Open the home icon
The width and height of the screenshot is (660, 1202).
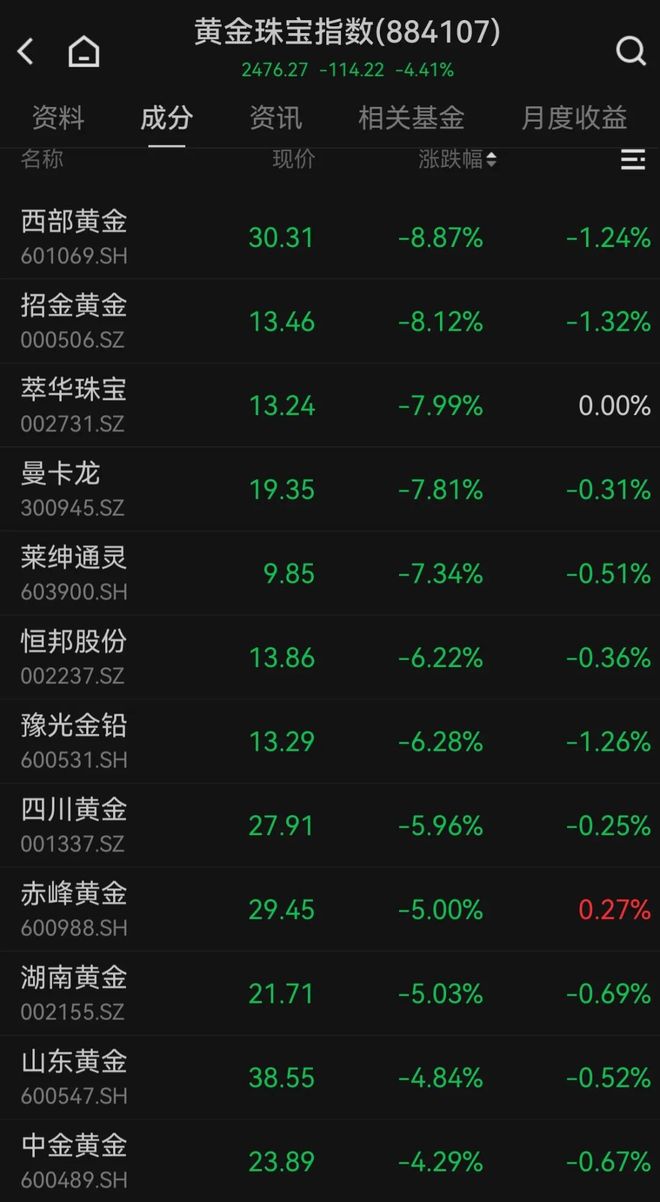84,51
